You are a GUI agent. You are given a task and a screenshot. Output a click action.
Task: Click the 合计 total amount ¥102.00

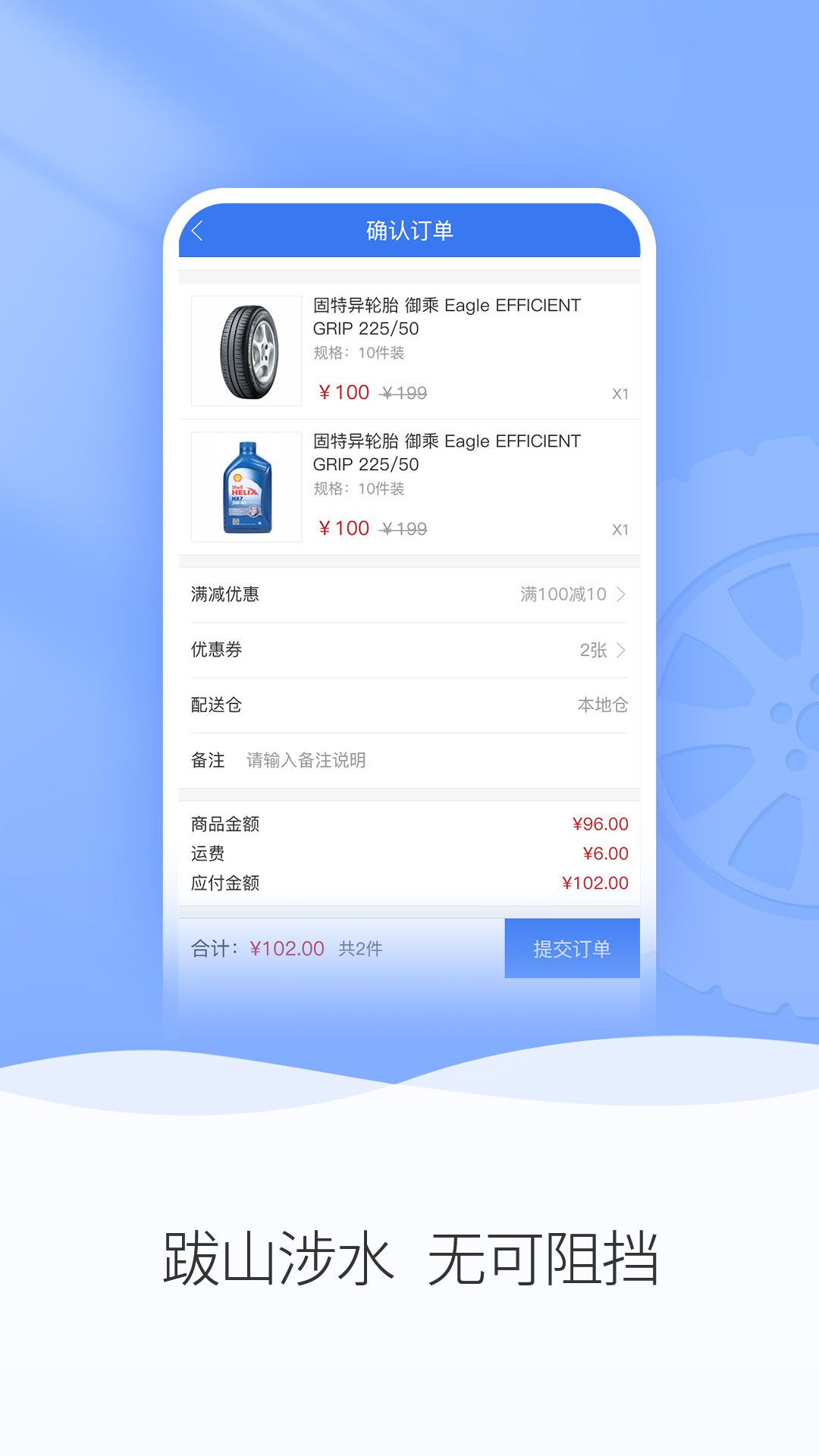pyautogui.click(x=287, y=949)
